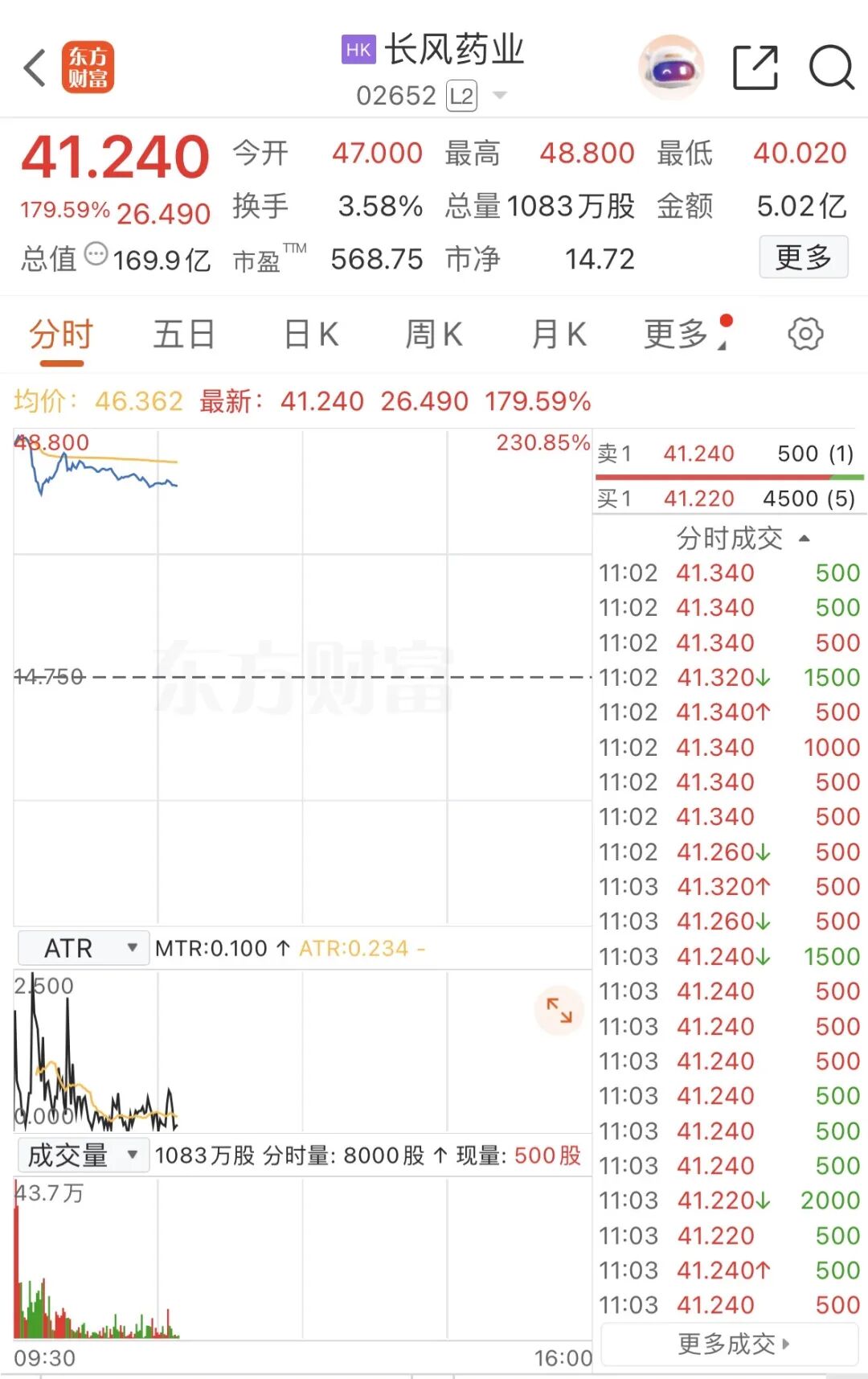Expand the stock code 02652 dropdown
Viewport: 868px width, 1379px height.
pyautogui.click(x=499, y=96)
